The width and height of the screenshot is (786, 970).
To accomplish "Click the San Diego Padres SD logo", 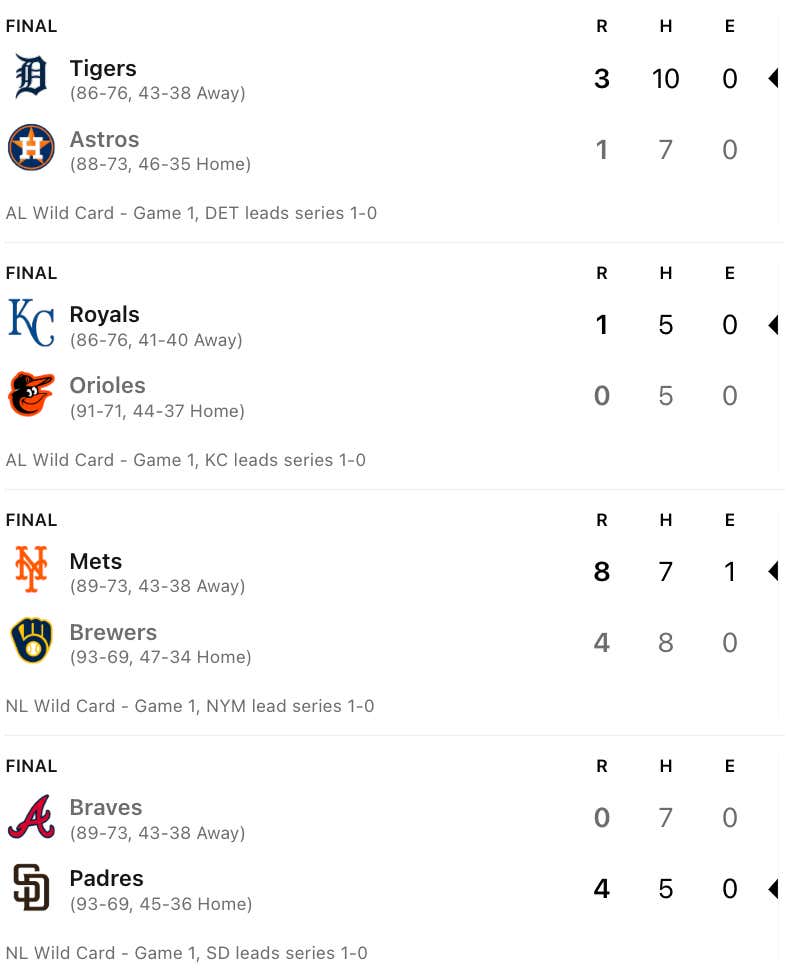I will tap(31, 887).
